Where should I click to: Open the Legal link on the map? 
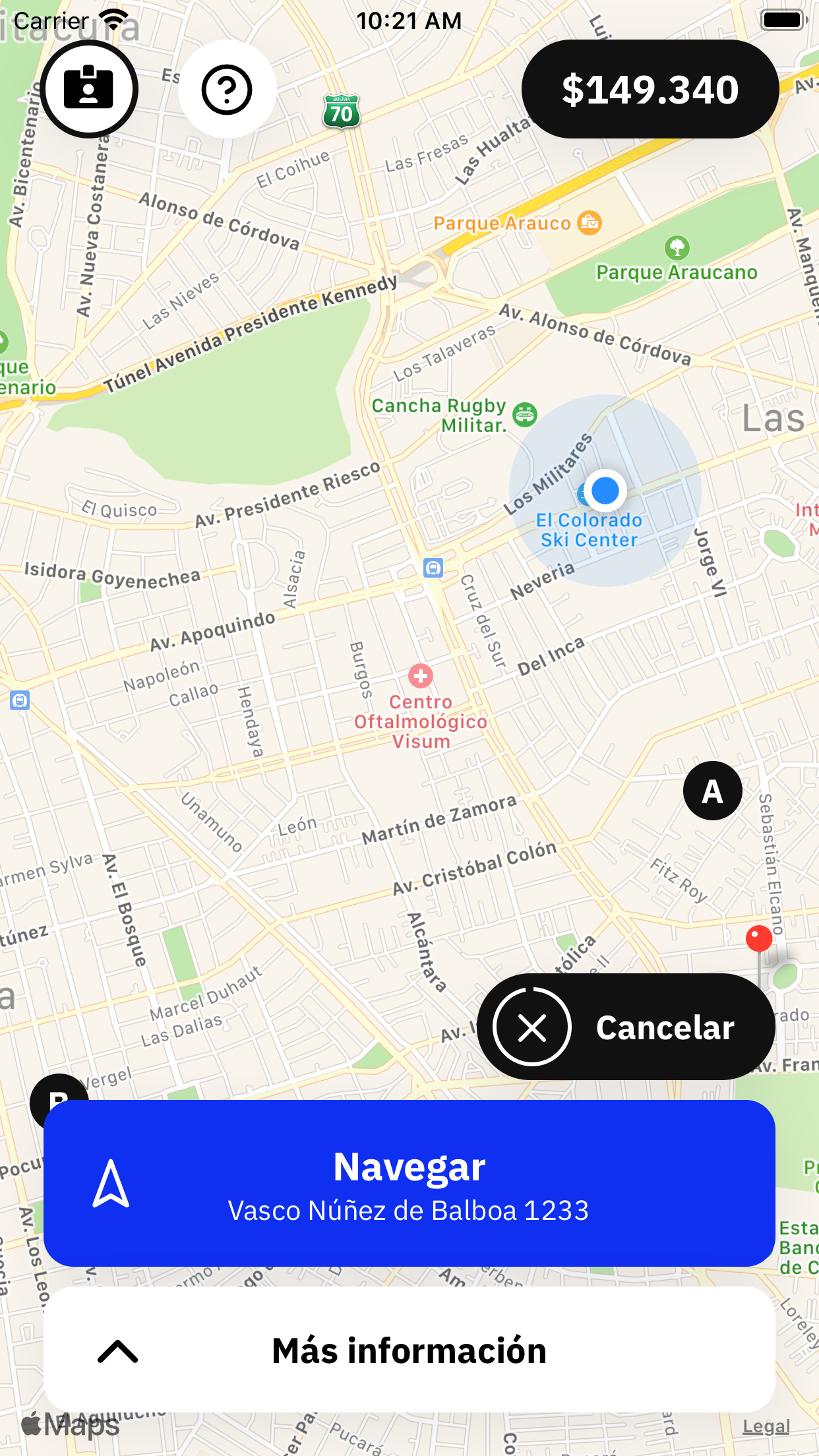tap(766, 1426)
